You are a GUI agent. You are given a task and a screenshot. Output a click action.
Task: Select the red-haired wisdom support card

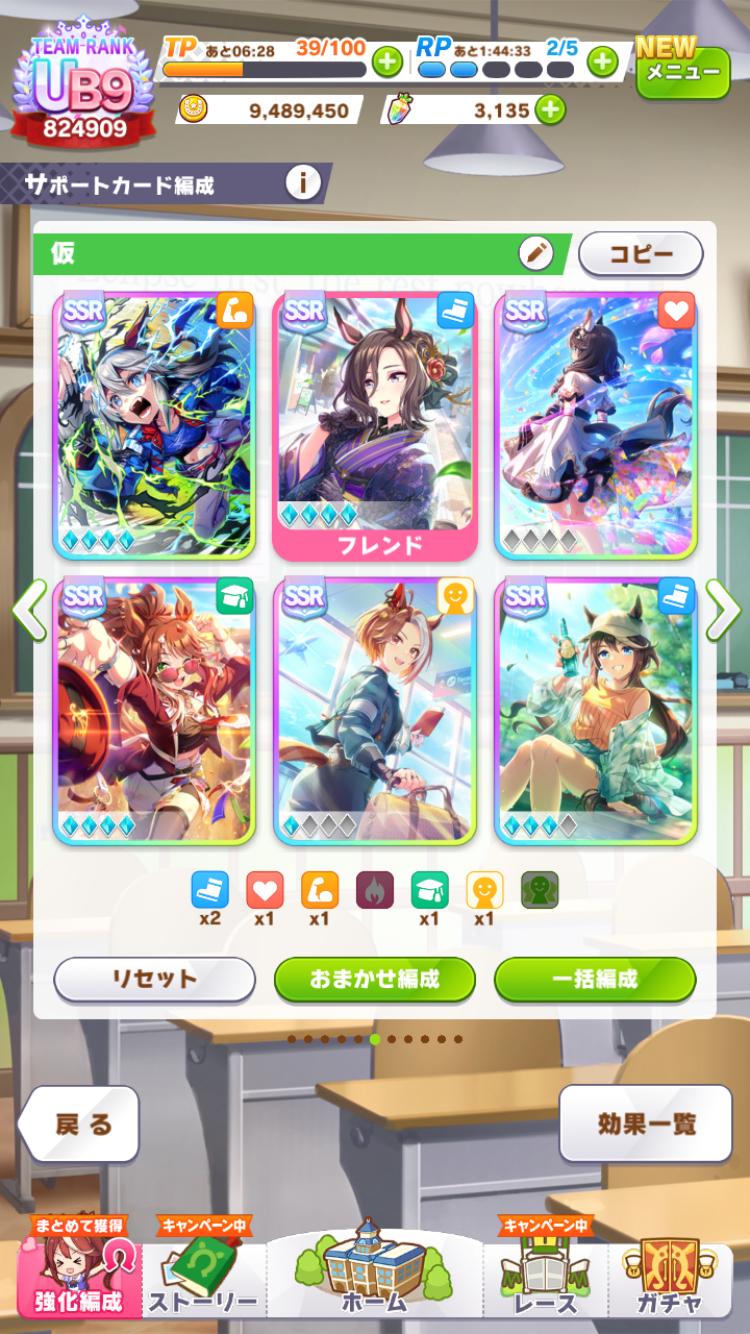point(154,710)
